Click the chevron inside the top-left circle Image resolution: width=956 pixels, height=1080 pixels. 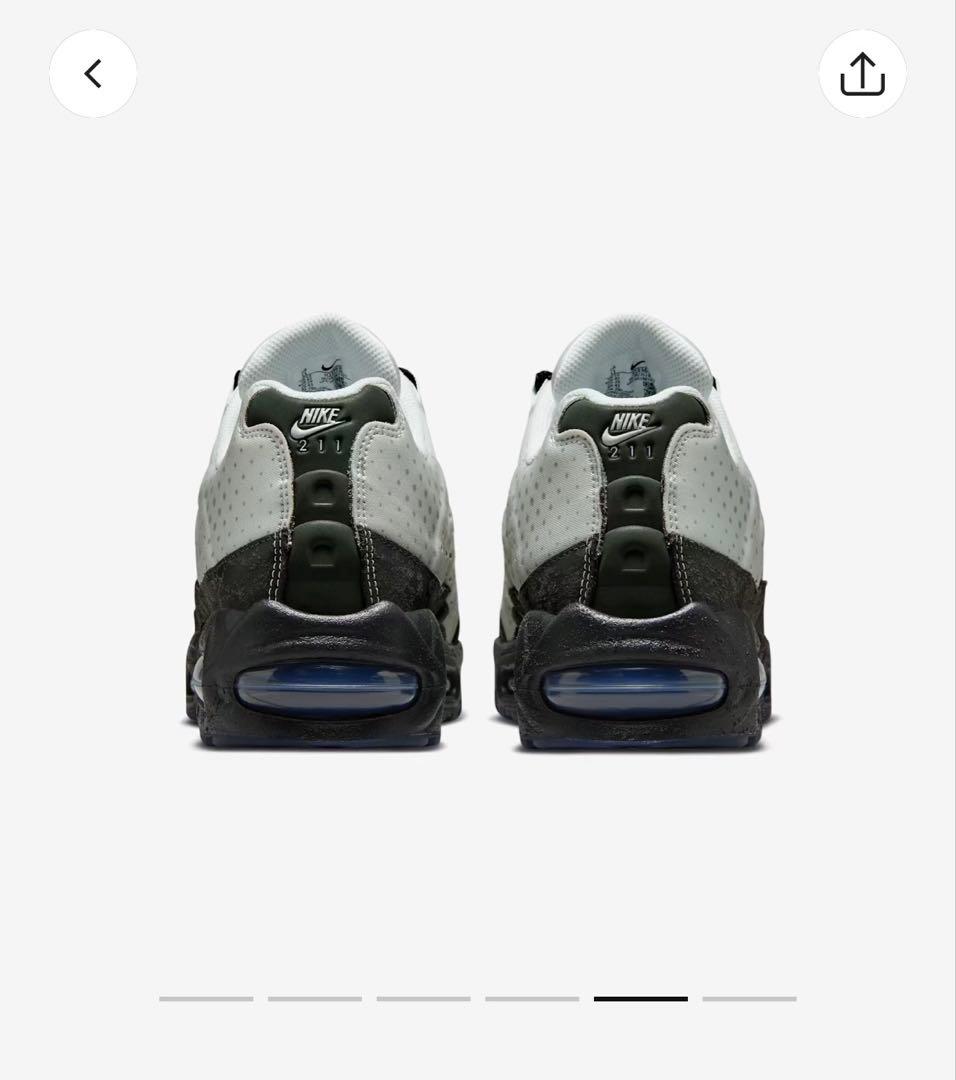93,72
